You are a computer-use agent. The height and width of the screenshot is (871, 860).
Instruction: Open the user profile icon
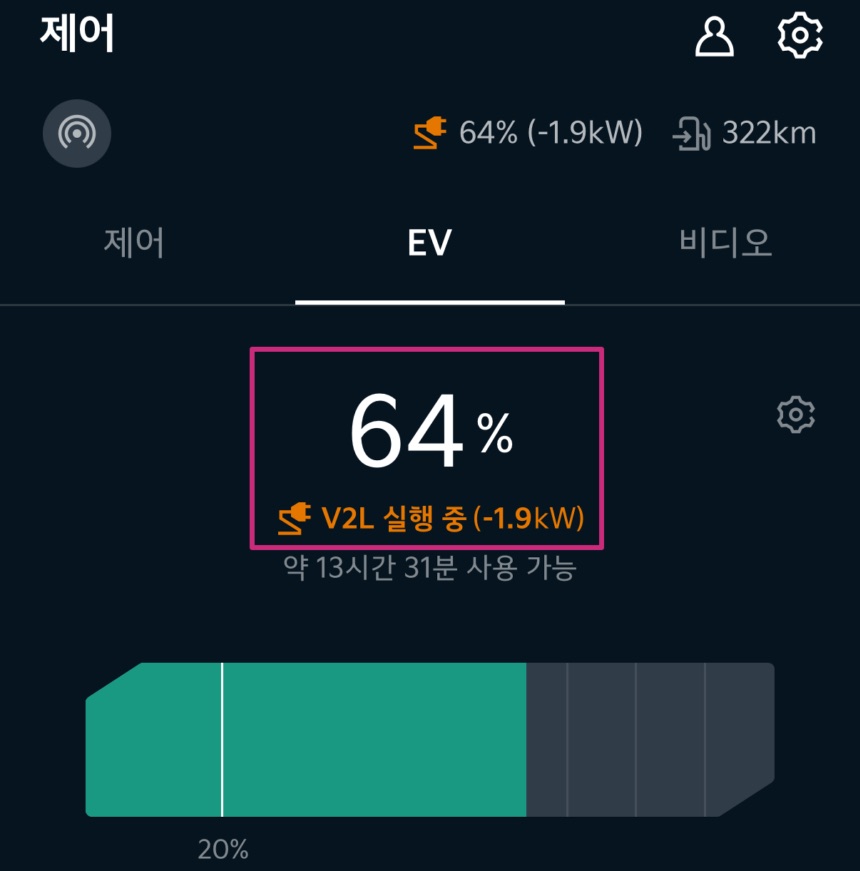pos(715,34)
